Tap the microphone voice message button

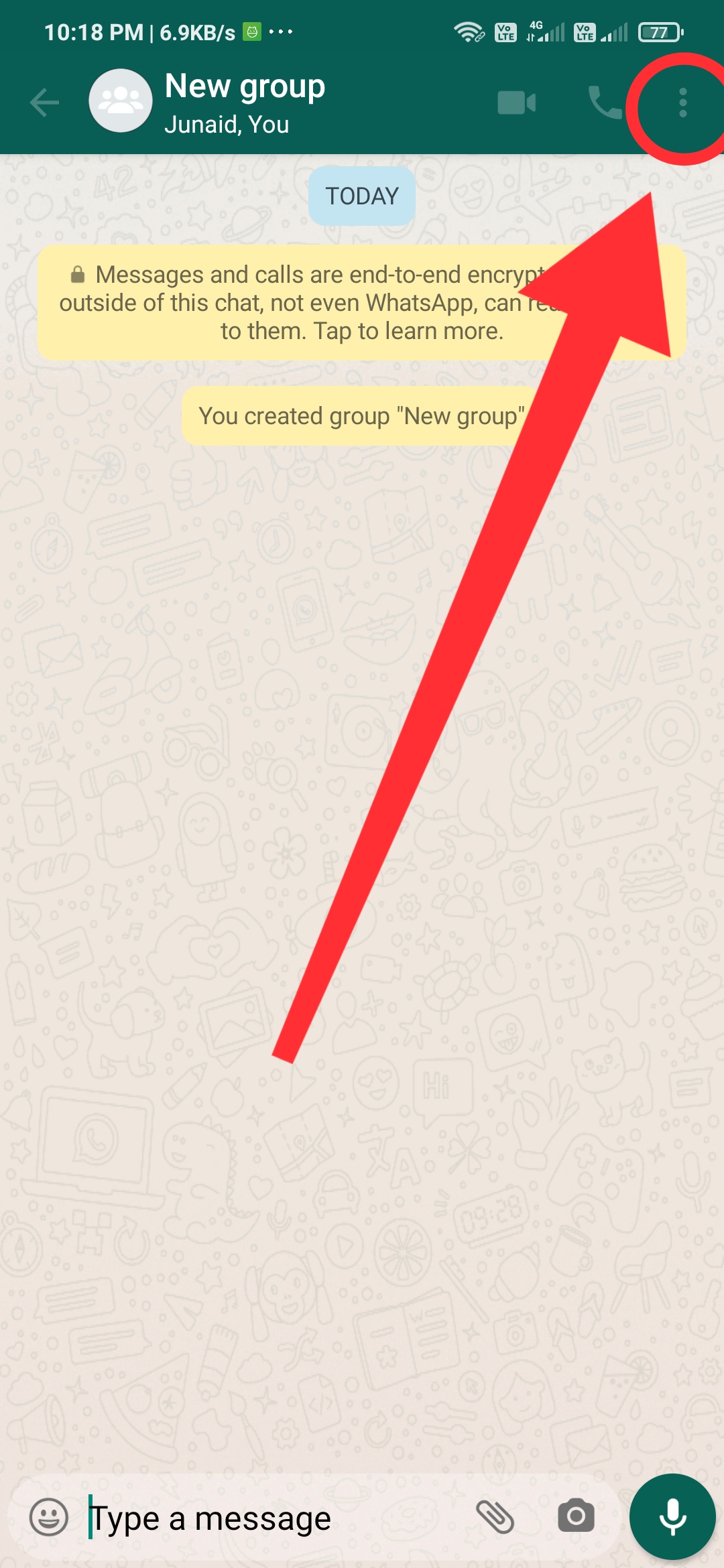coord(672,1517)
